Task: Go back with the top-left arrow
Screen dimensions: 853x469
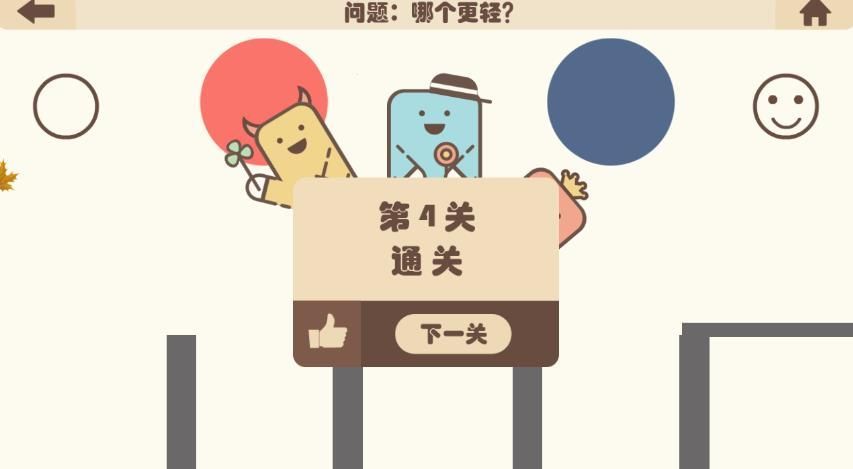Action: click(36, 12)
